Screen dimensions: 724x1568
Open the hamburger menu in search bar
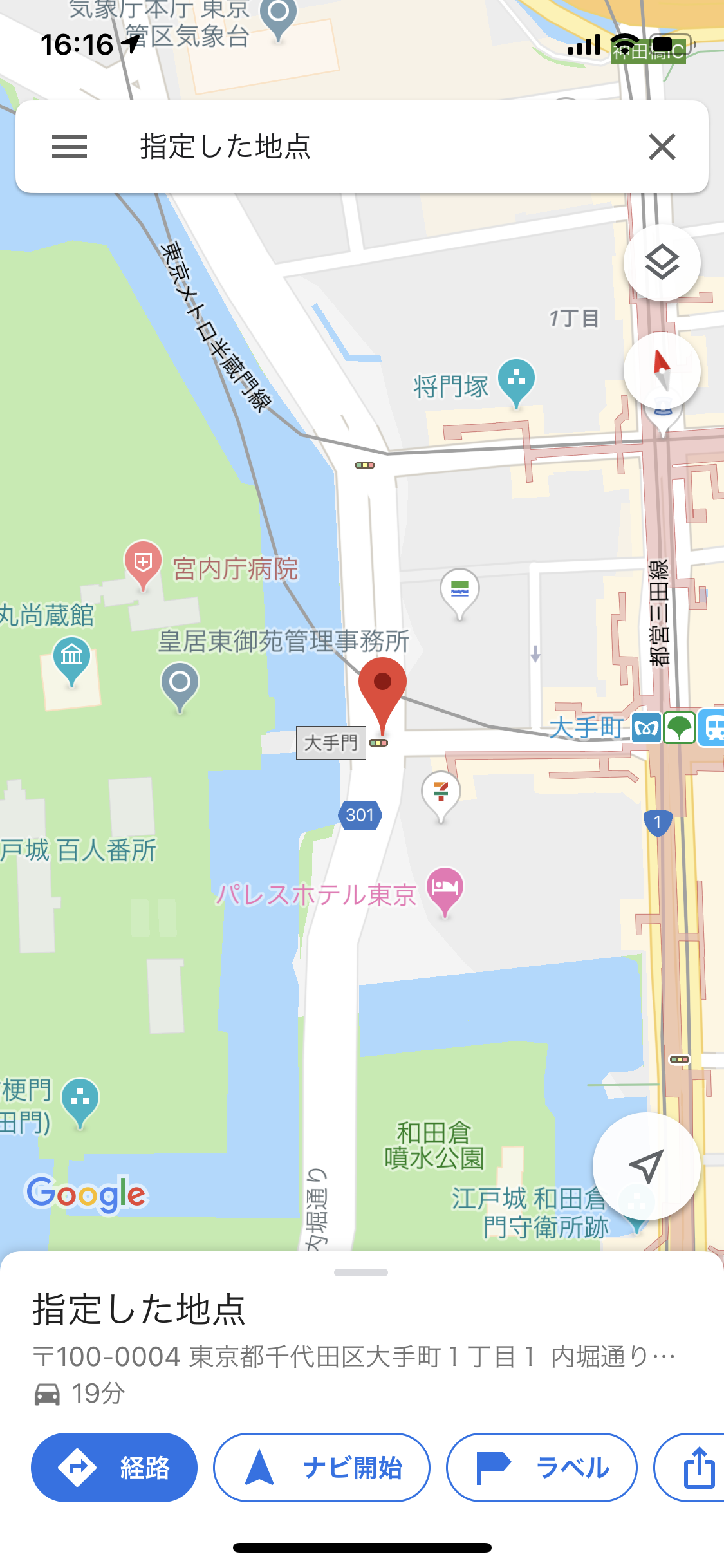point(70,147)
